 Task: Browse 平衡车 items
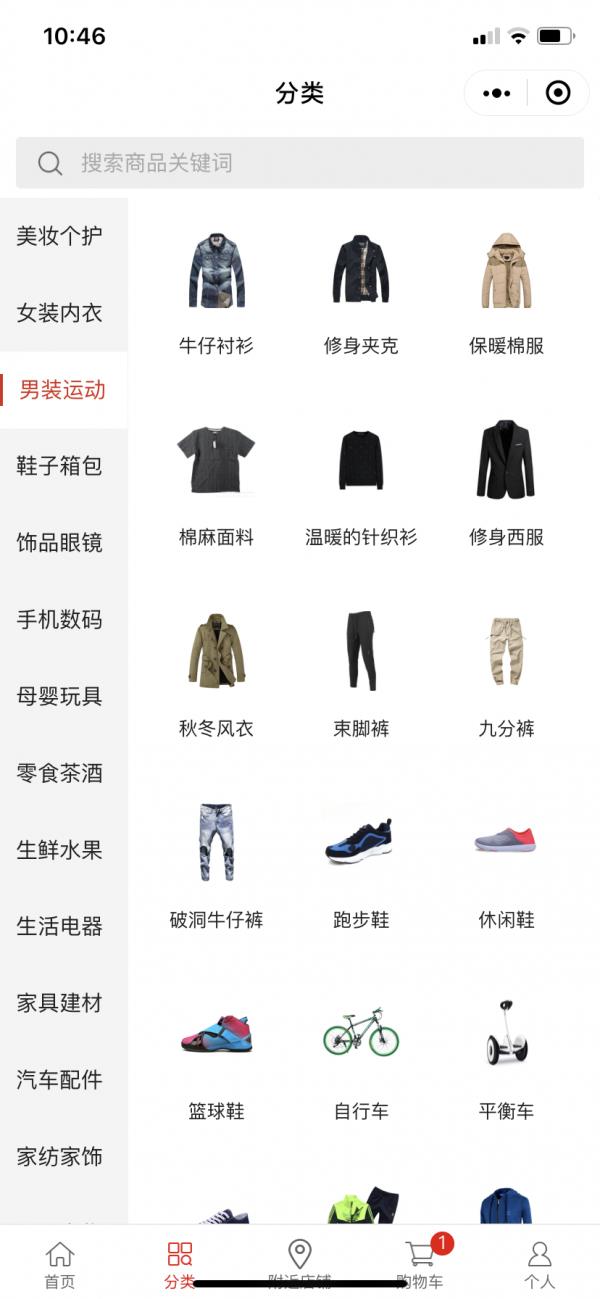tap(506, 1055)
